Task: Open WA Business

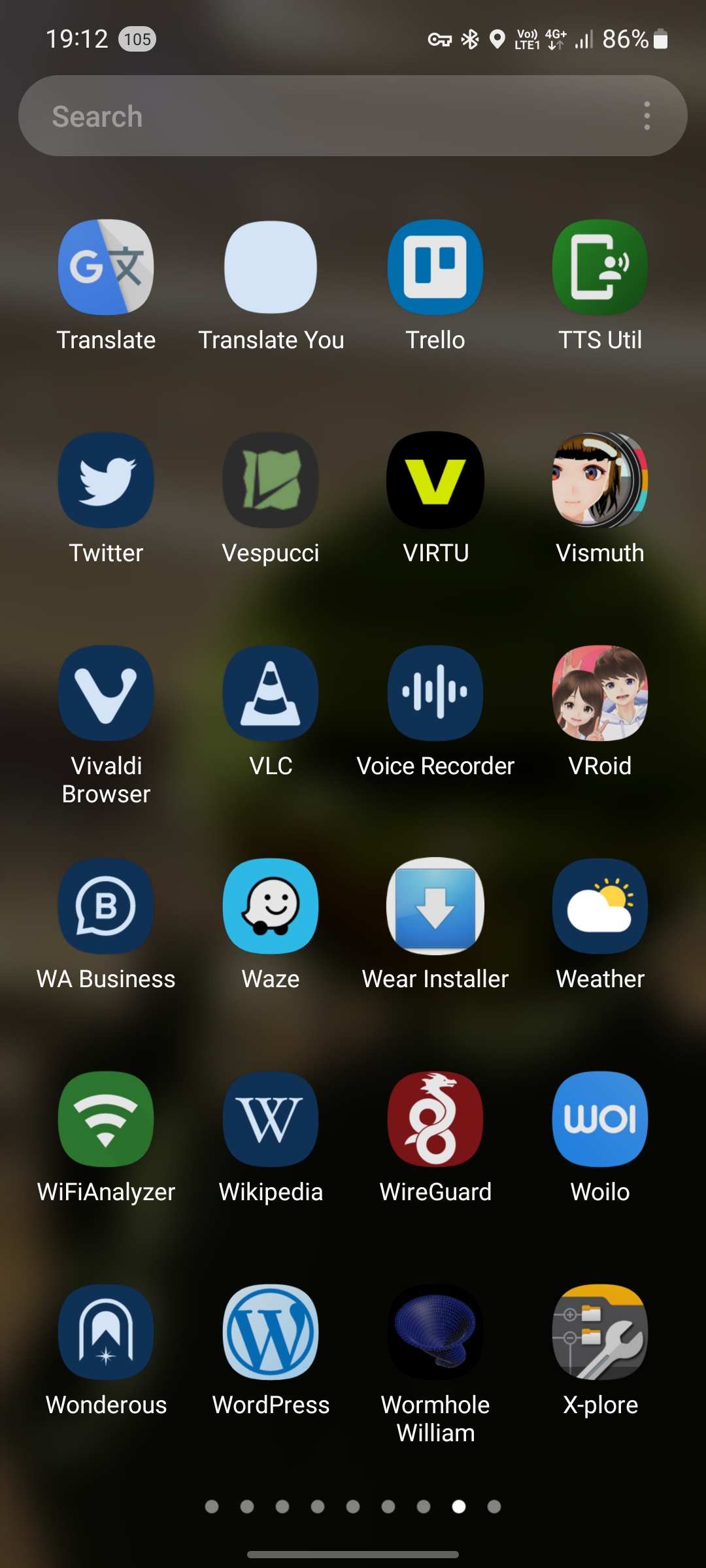Action: pyautogui.click(x=106, y=907)
